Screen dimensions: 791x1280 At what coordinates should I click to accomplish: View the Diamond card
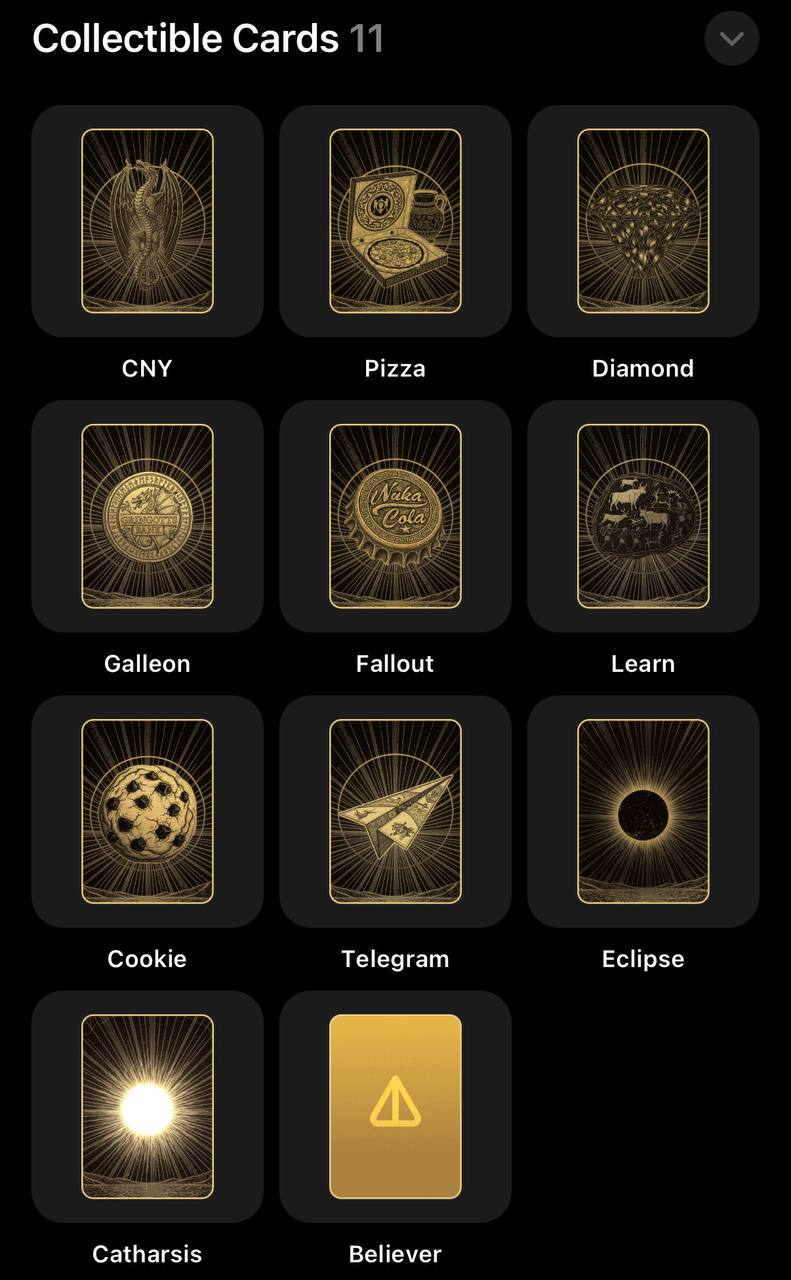coord(643,221)
